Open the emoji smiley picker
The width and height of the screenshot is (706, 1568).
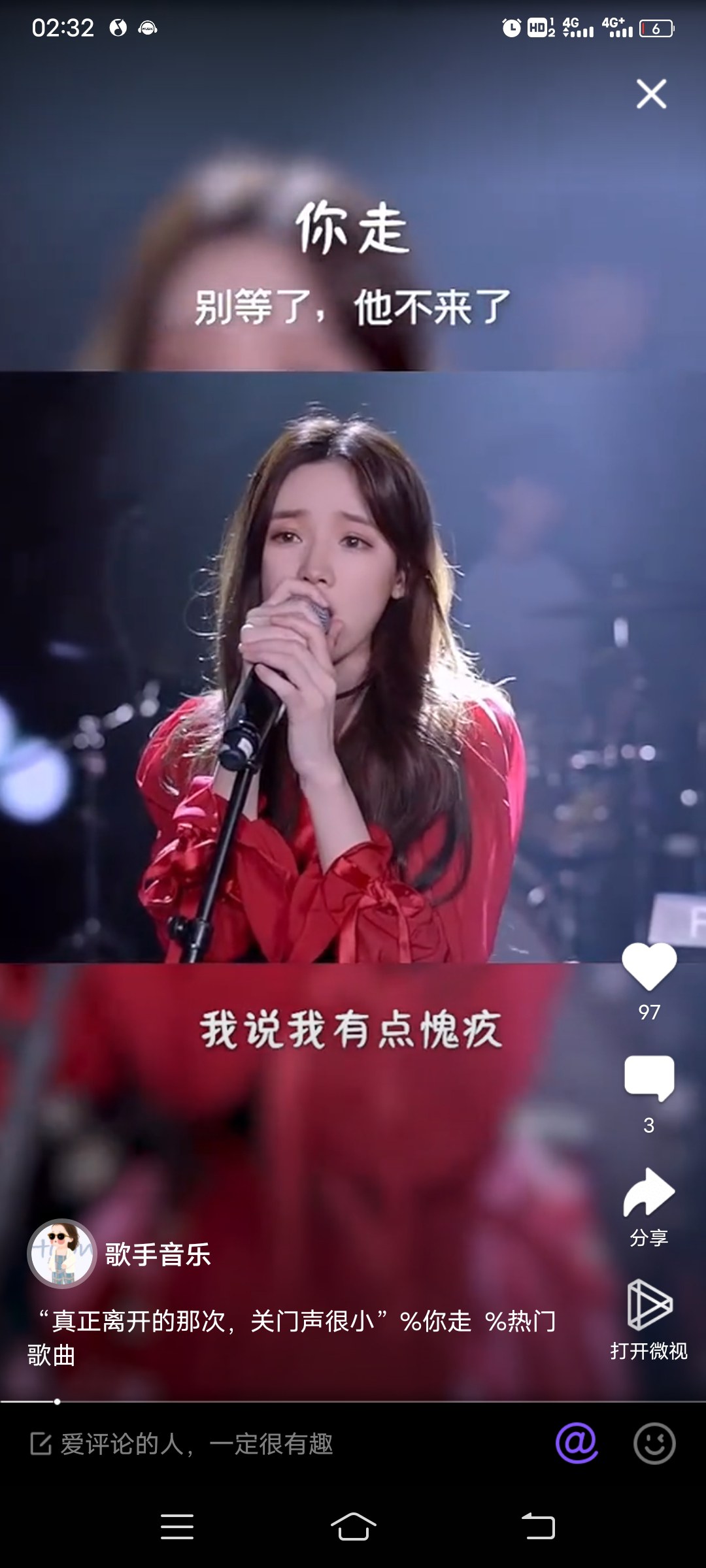pos(654,1443)
